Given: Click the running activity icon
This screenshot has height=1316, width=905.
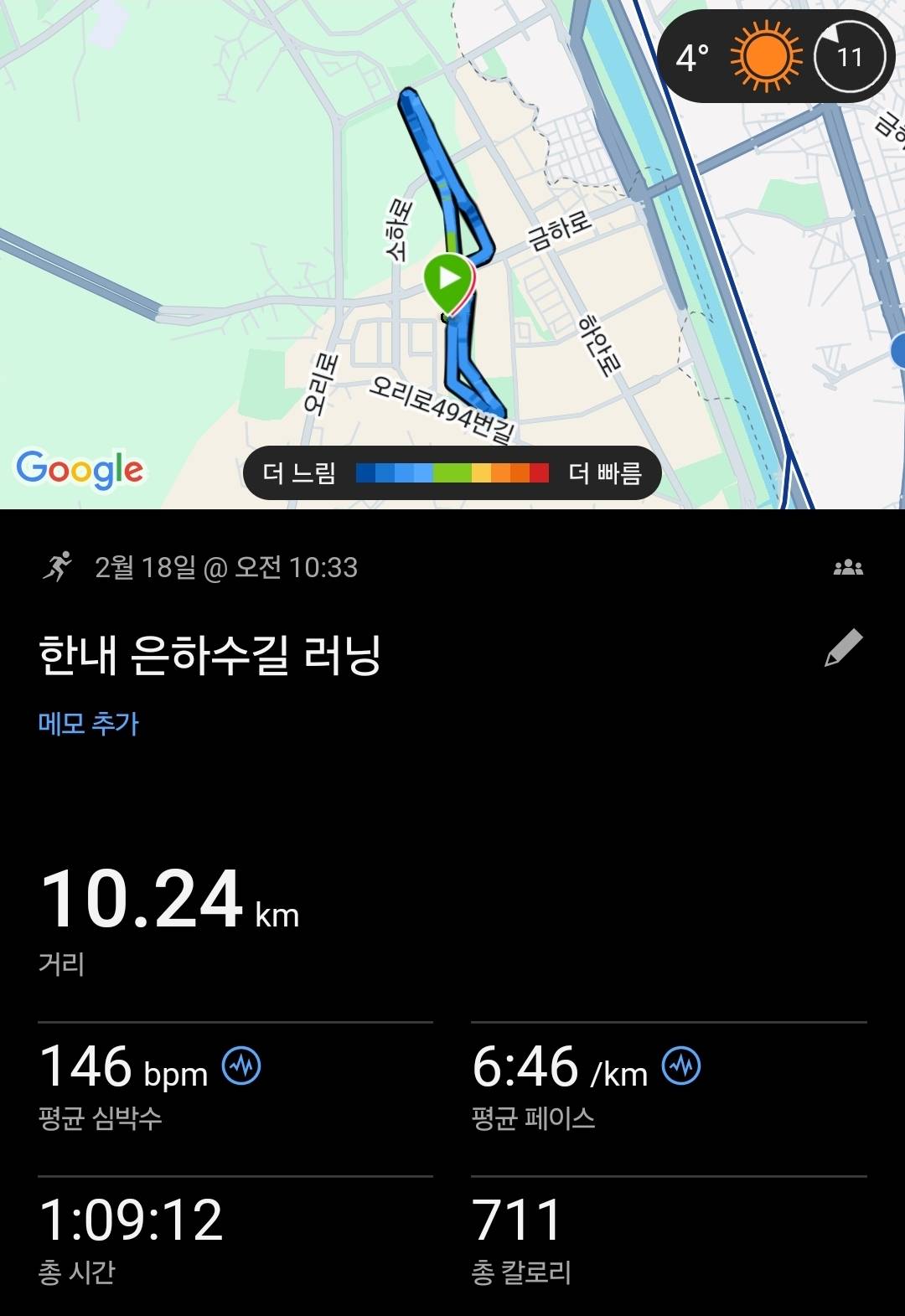Looking at the screenshot, I should click(57, 568).
